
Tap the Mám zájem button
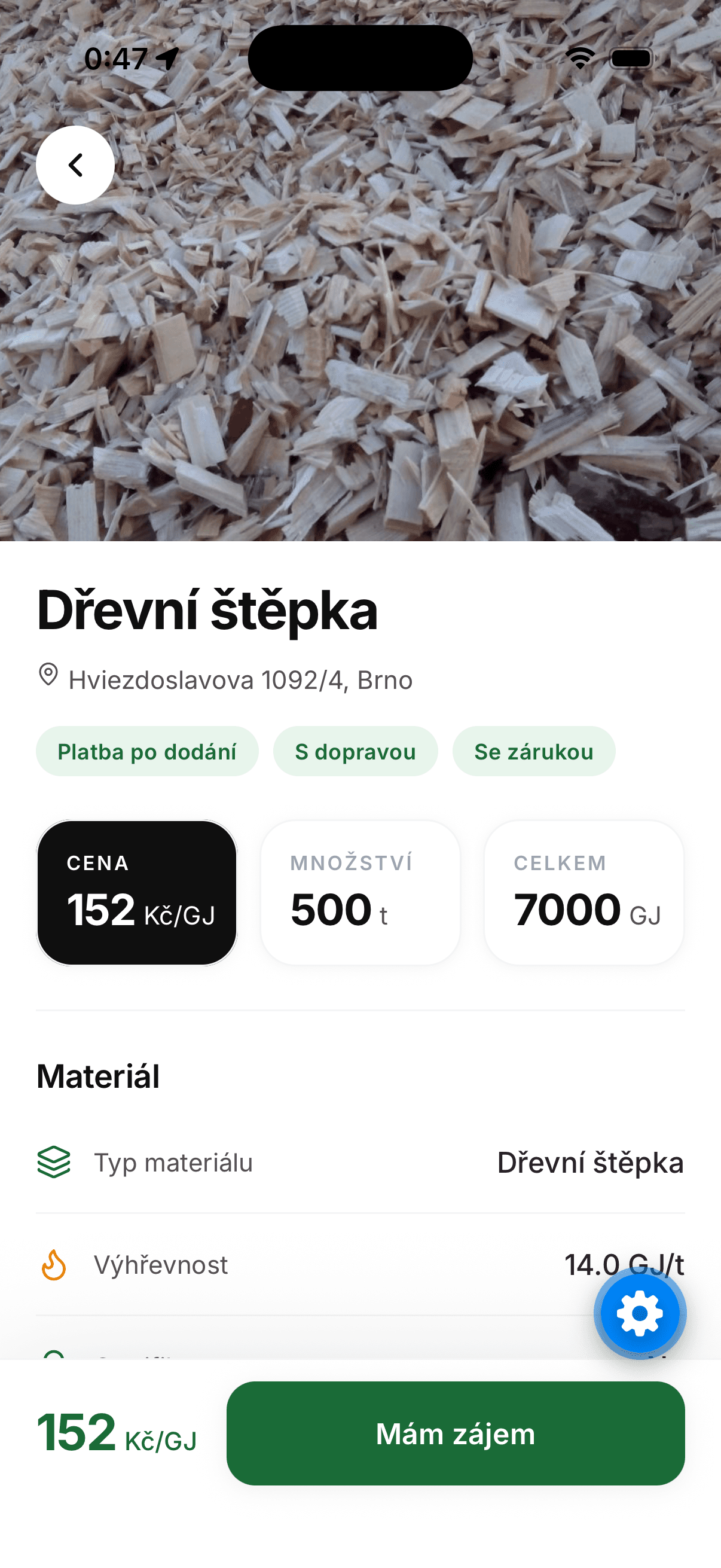(455, 1433)
